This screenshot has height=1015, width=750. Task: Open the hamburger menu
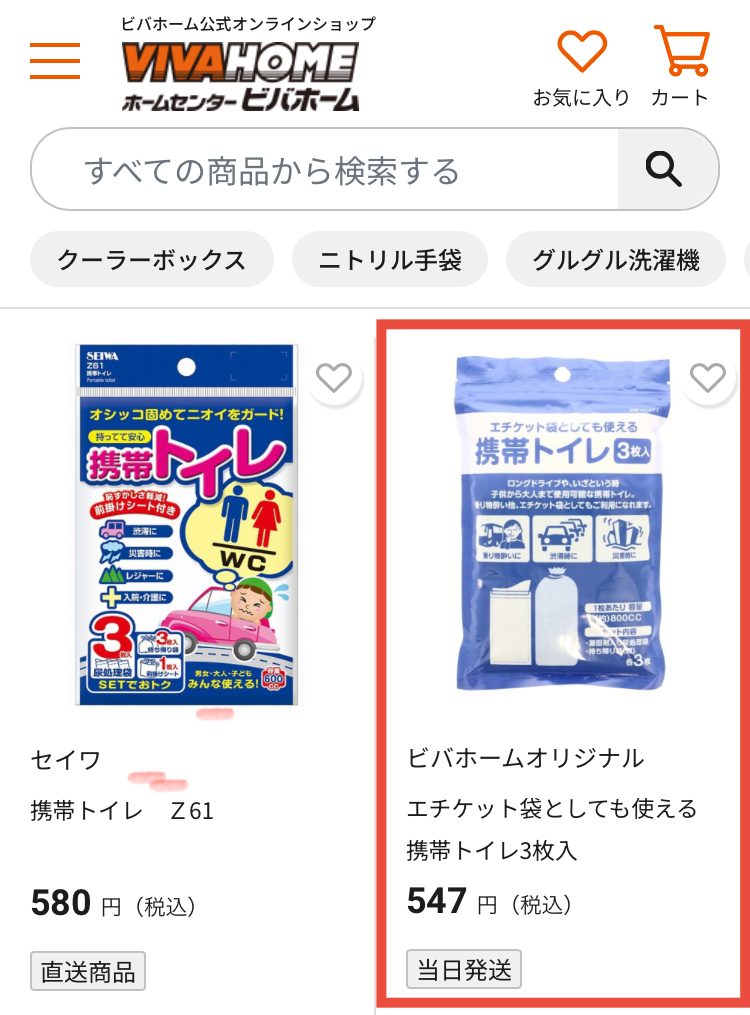pos(55,62)
